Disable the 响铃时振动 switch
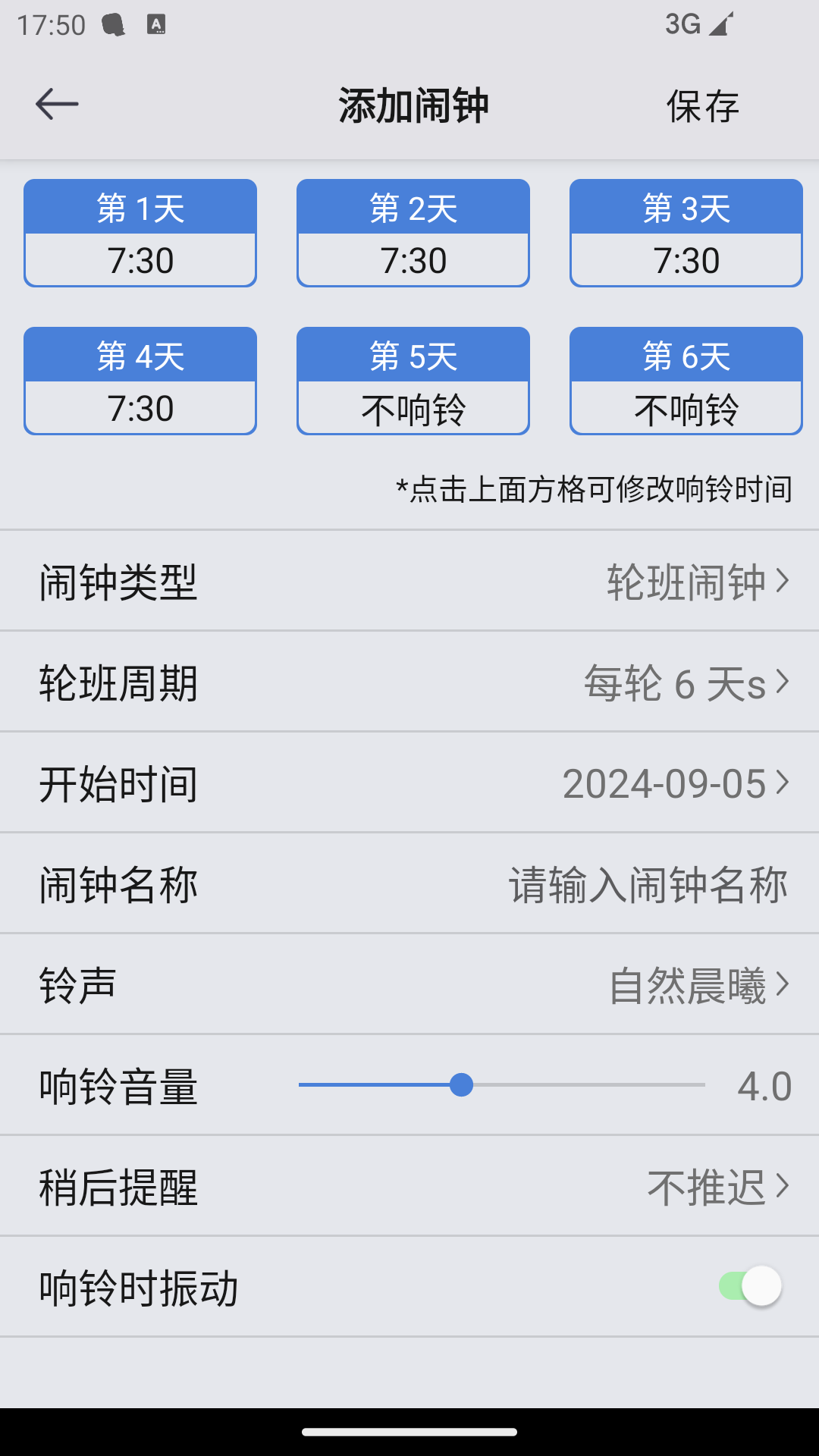819x1456 pixels. (750, 1287)
